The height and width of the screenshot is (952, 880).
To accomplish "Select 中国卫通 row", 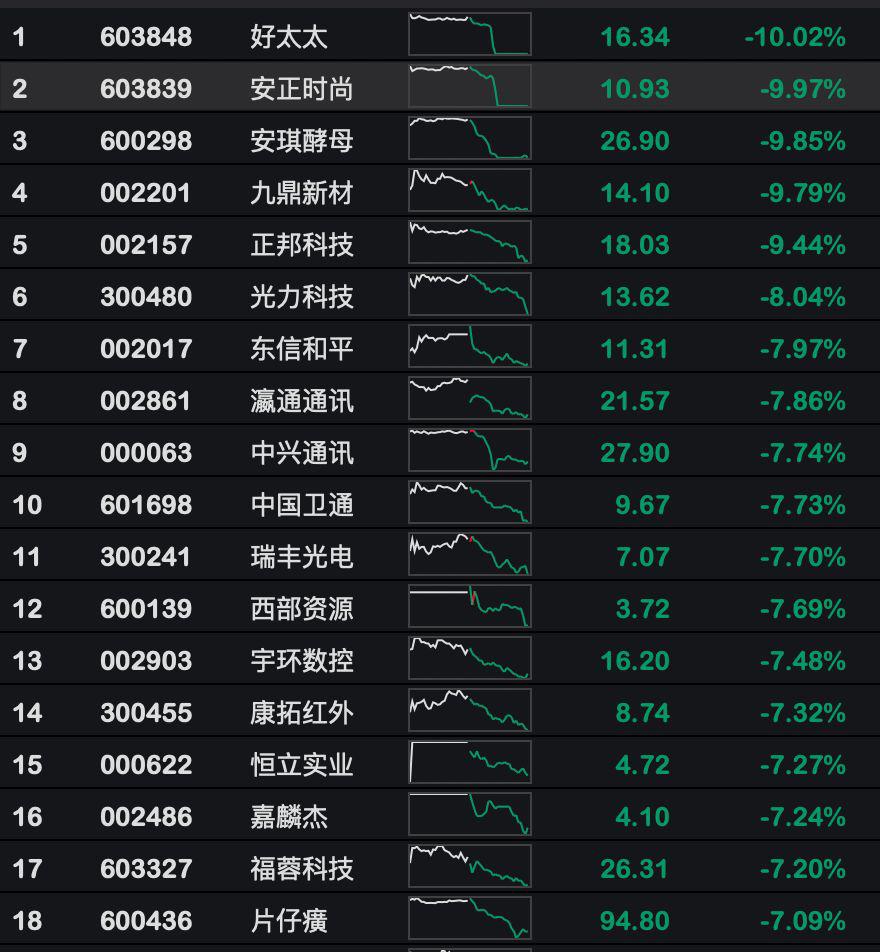I will click(x=301, y=505).
